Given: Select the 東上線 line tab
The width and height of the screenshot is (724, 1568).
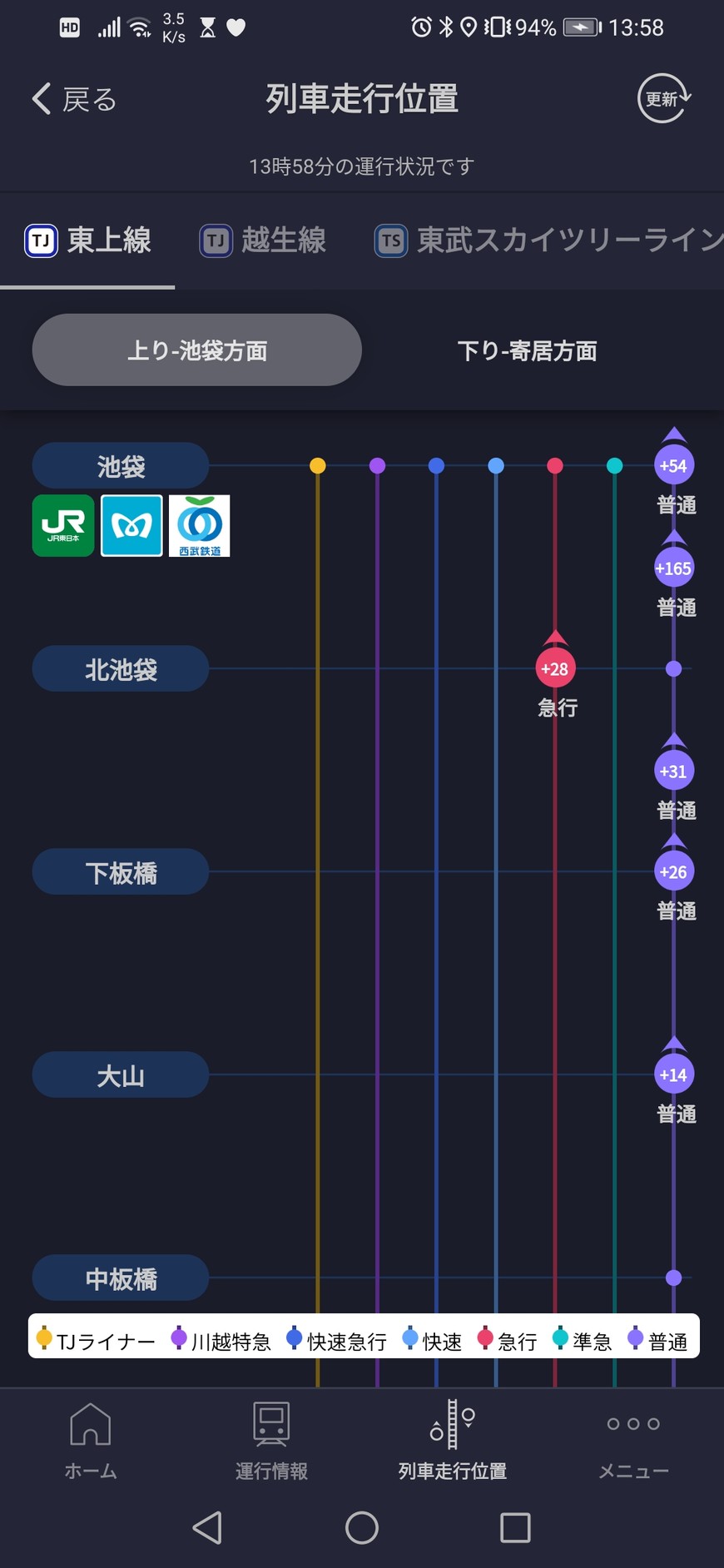Looking at the screenshot, I should coord(88,241).
